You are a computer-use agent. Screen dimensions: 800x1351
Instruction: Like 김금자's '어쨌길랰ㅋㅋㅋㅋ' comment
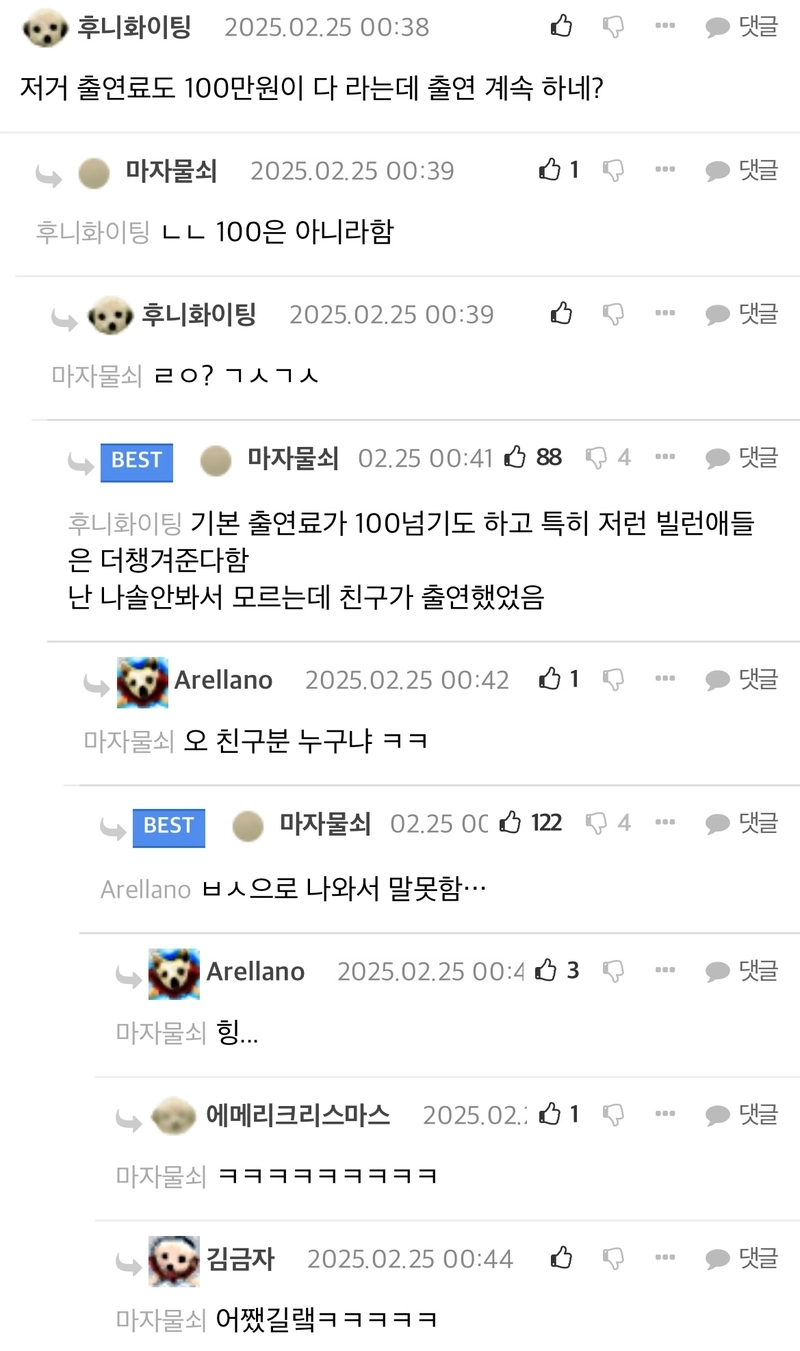[562, 1258]
